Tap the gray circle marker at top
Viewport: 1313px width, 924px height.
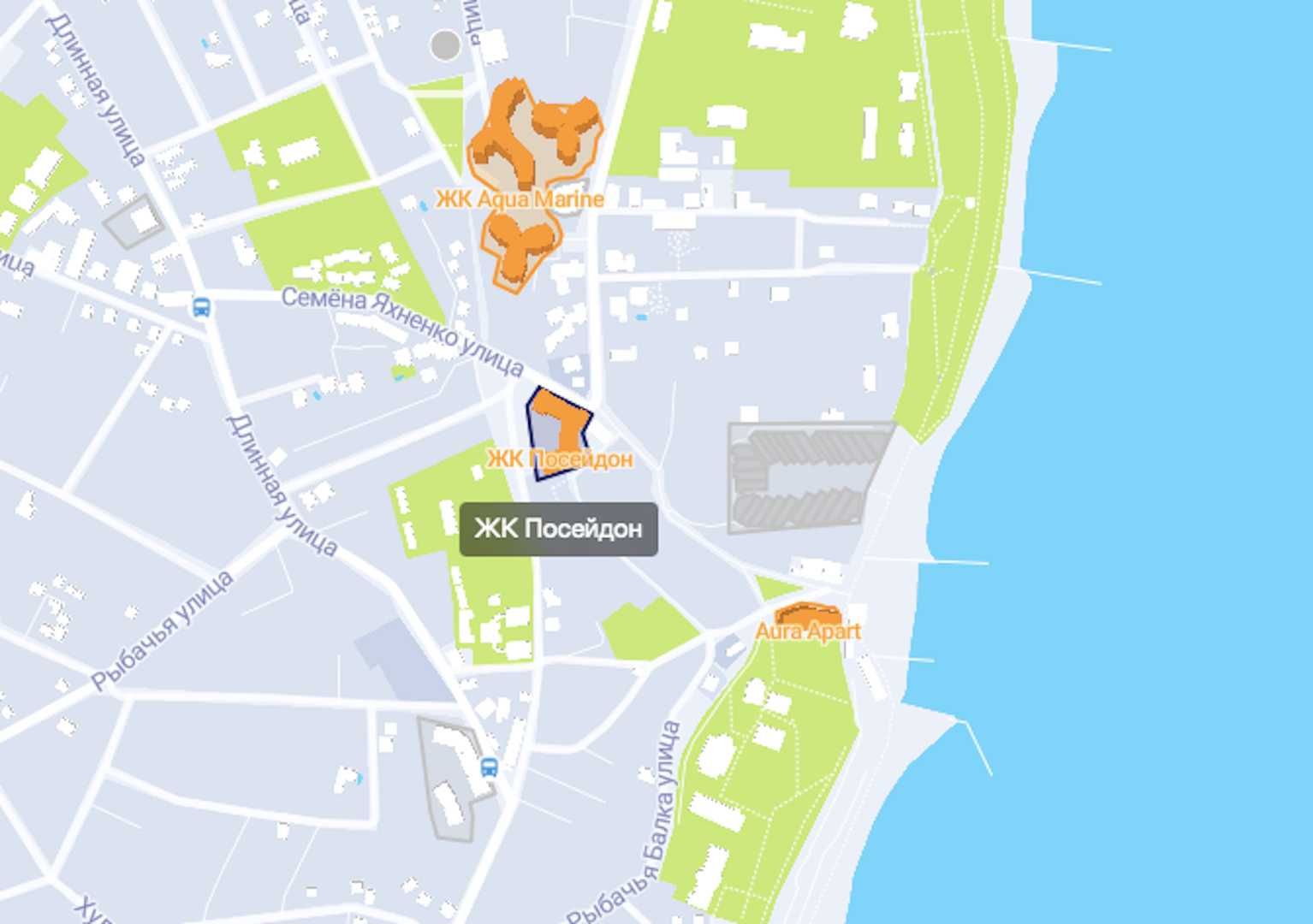pos(445,44)
